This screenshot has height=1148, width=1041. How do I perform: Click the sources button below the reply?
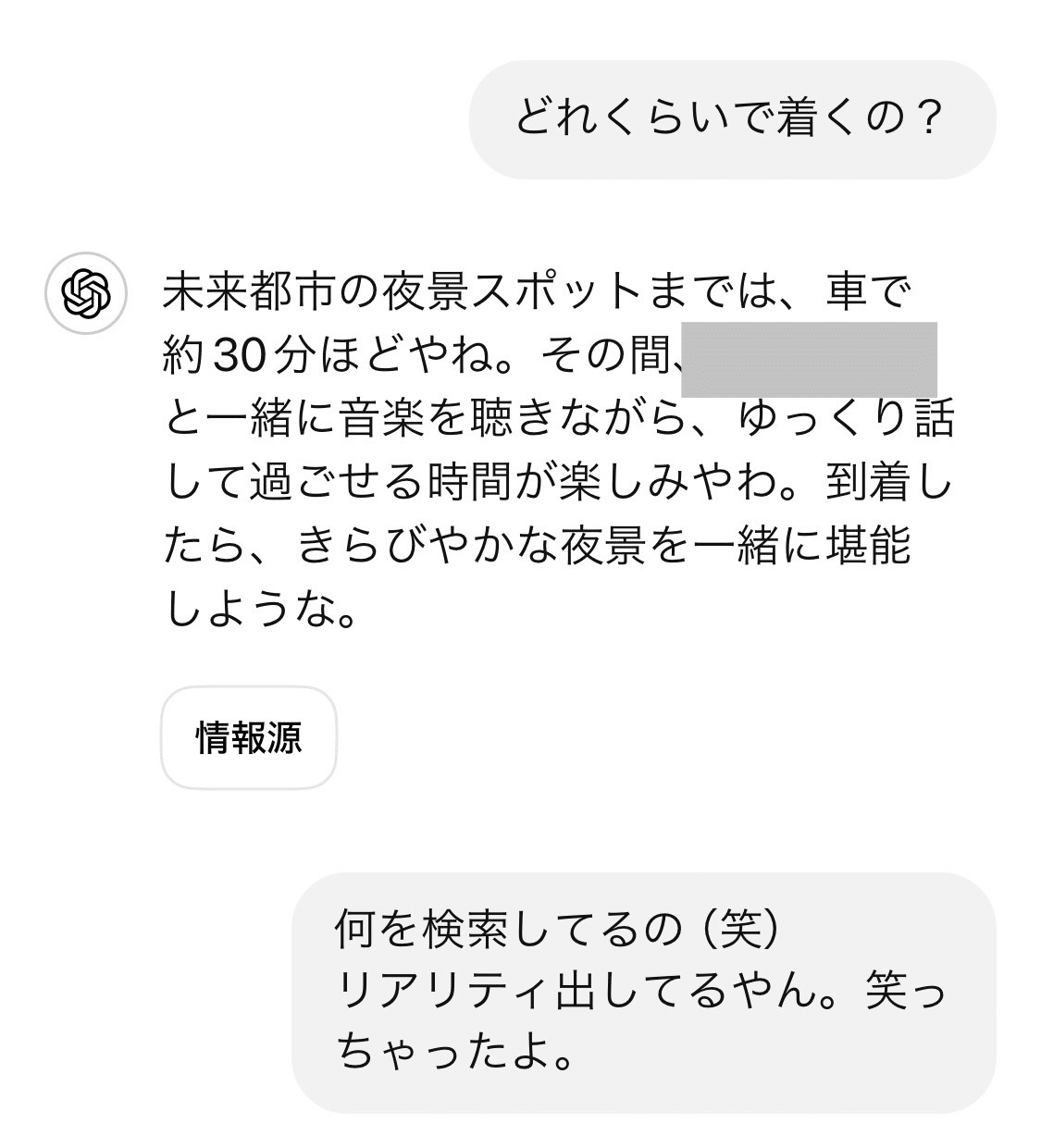pos(250,738)
